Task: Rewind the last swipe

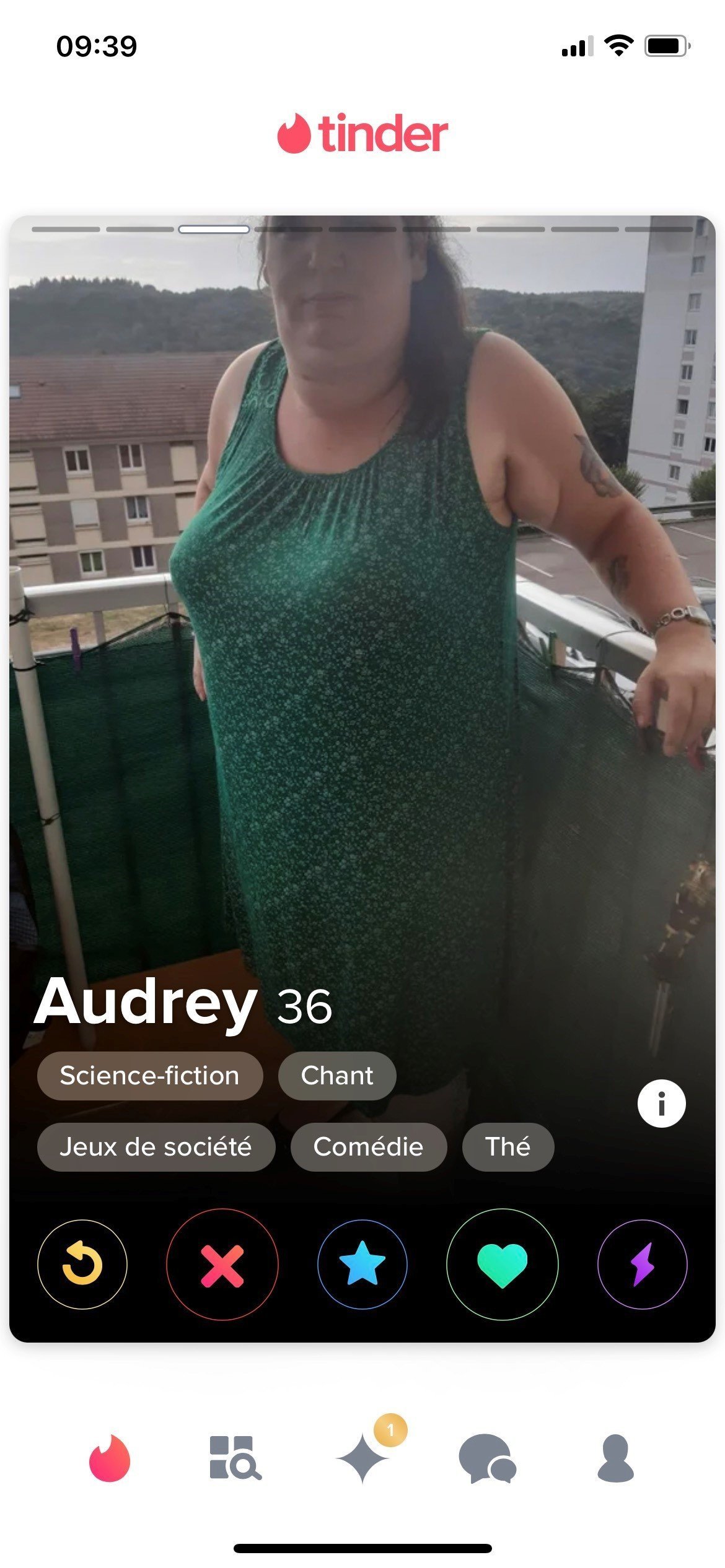Action: click(82, 1264)
